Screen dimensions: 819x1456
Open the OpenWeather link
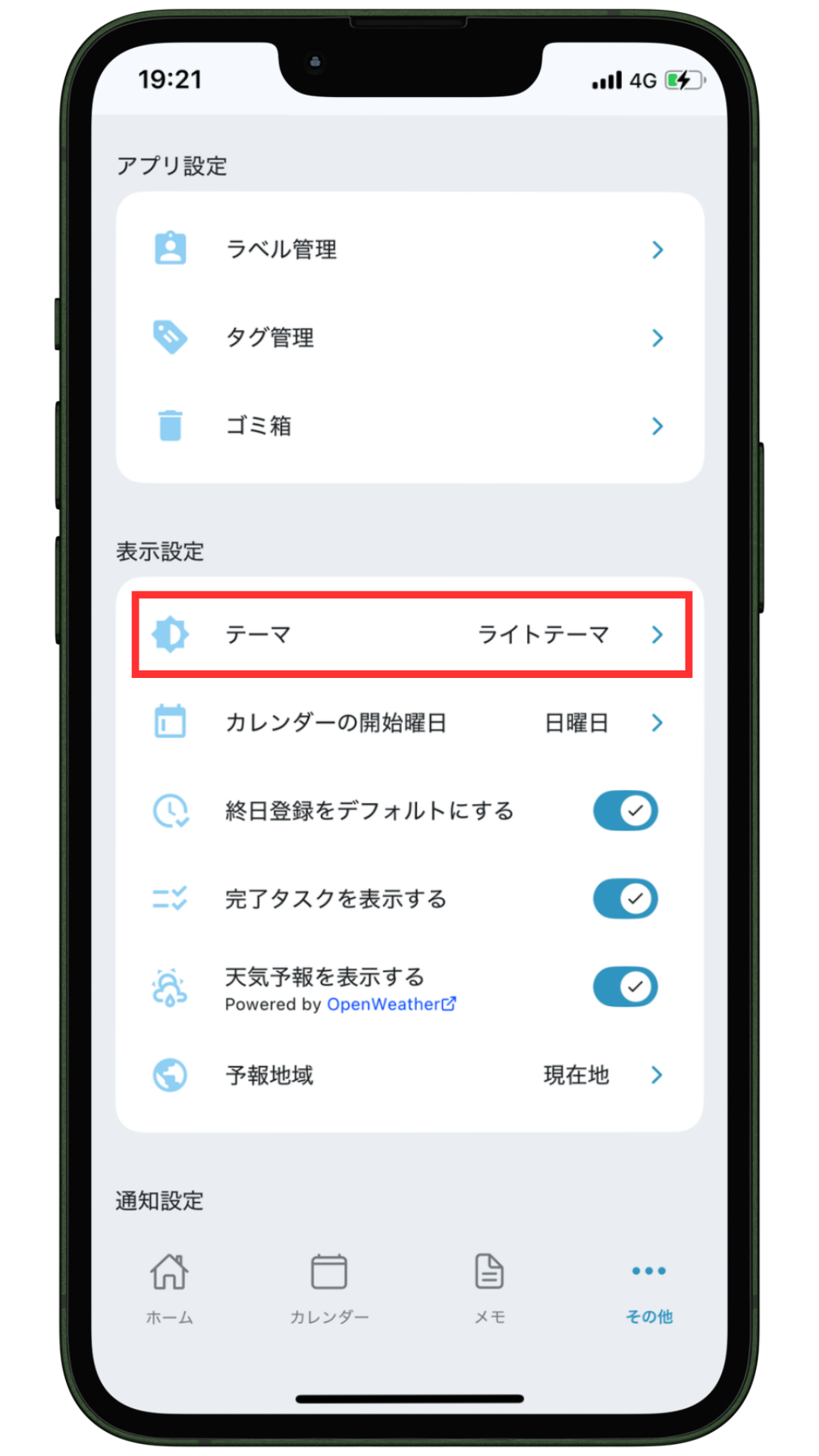pyautogui.click(x=391, y=1004)
